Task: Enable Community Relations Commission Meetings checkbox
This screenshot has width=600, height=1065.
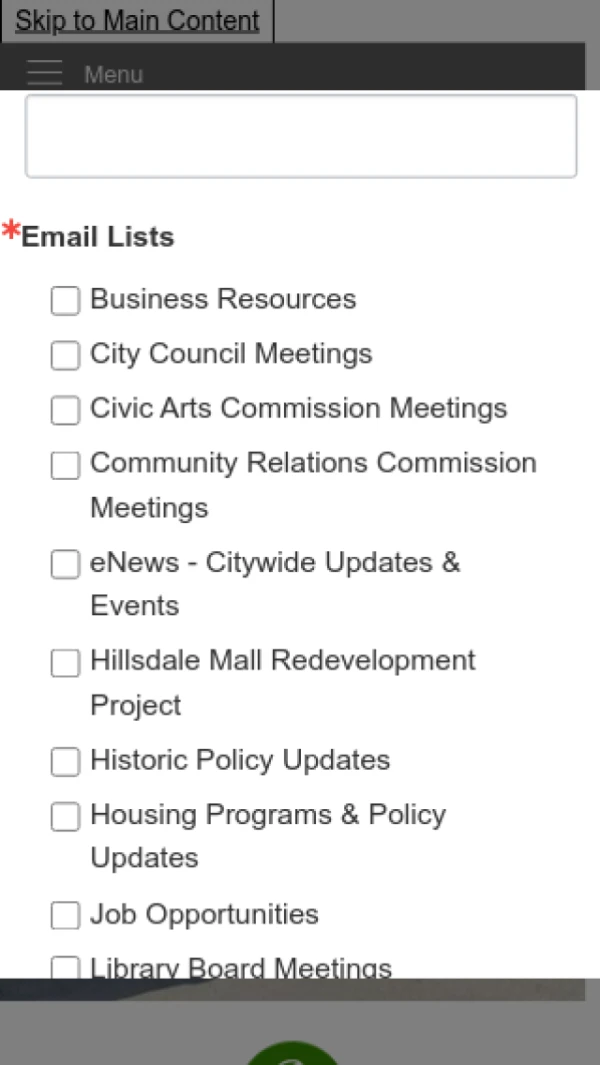Action: [x=65, y=465]
